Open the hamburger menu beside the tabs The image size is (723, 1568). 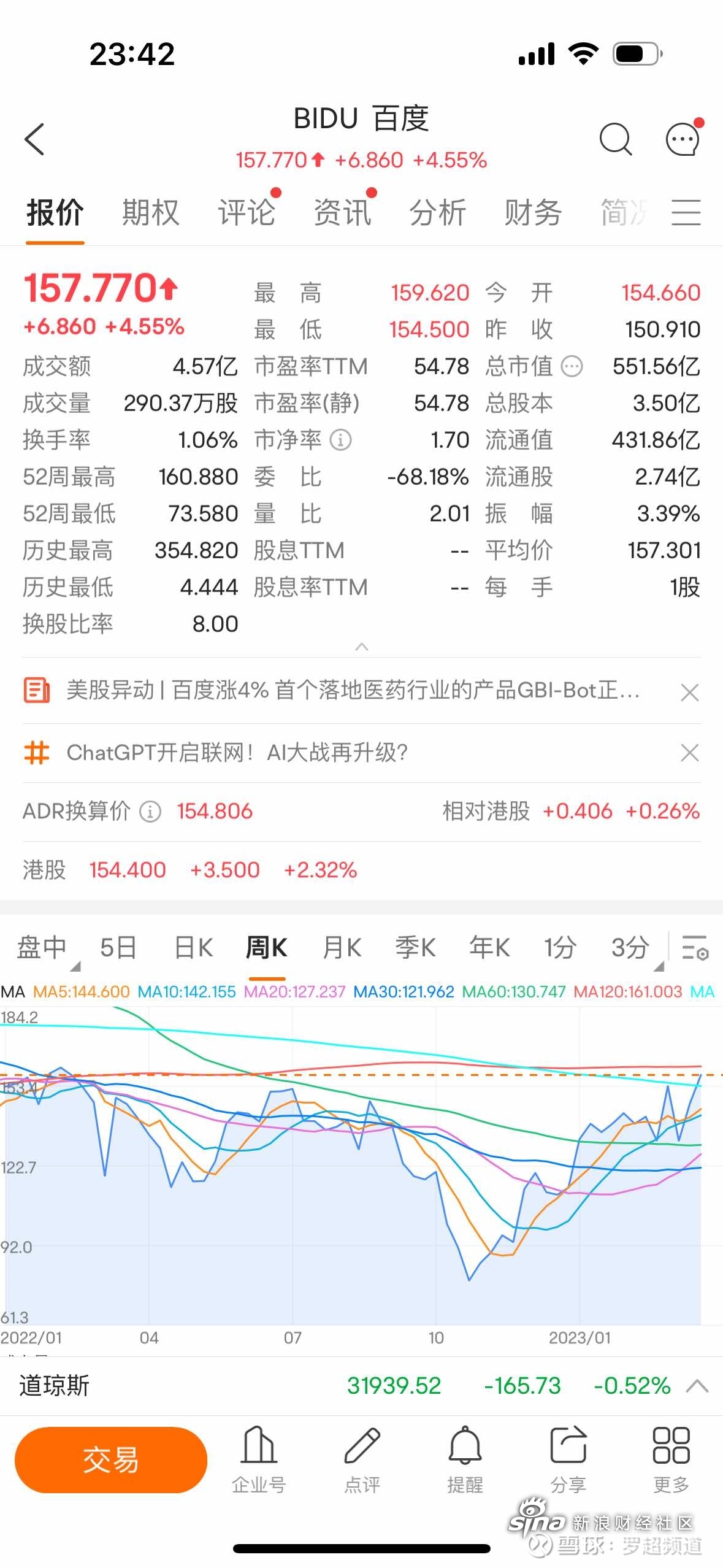point(686,213)
